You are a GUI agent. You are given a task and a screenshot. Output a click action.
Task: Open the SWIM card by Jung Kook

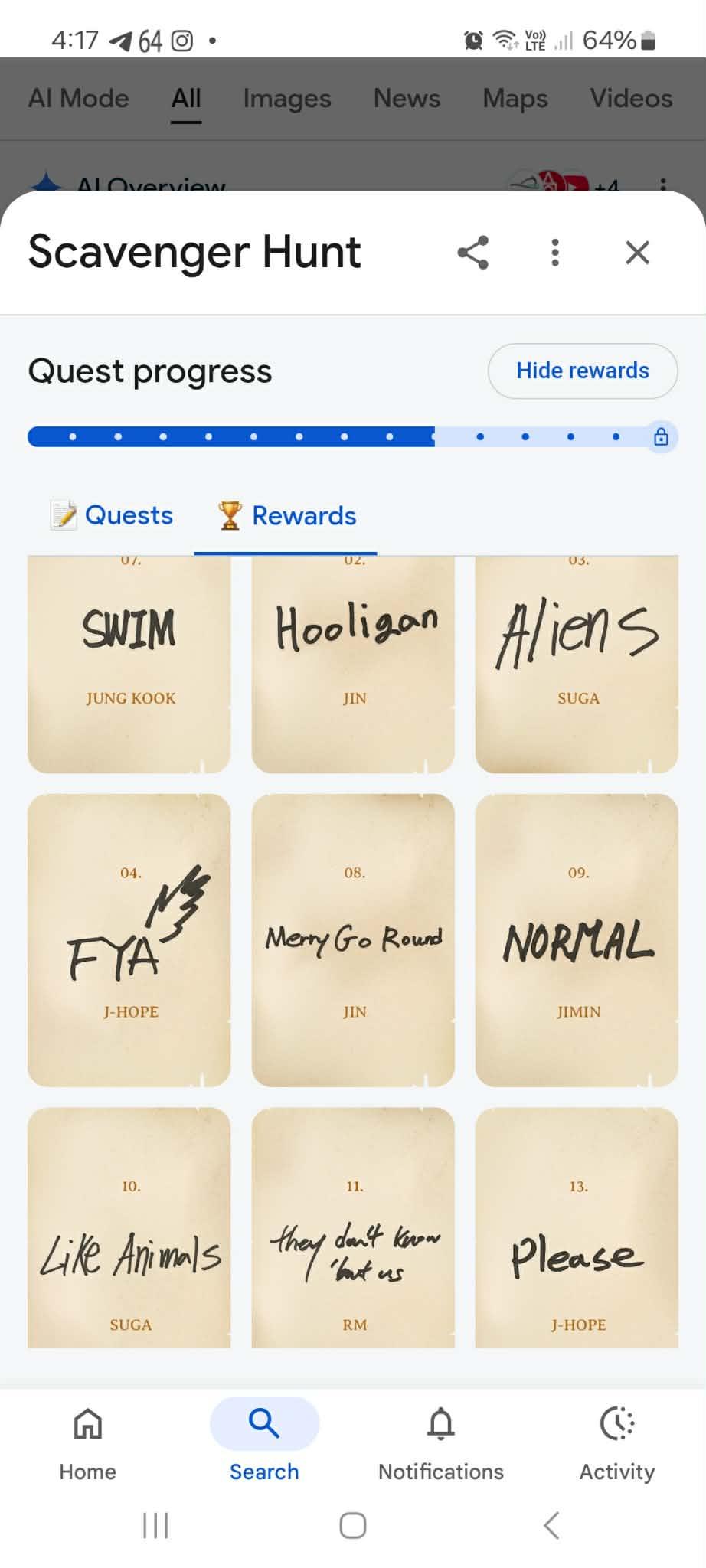pyautogui.click(x=129, y=662)
